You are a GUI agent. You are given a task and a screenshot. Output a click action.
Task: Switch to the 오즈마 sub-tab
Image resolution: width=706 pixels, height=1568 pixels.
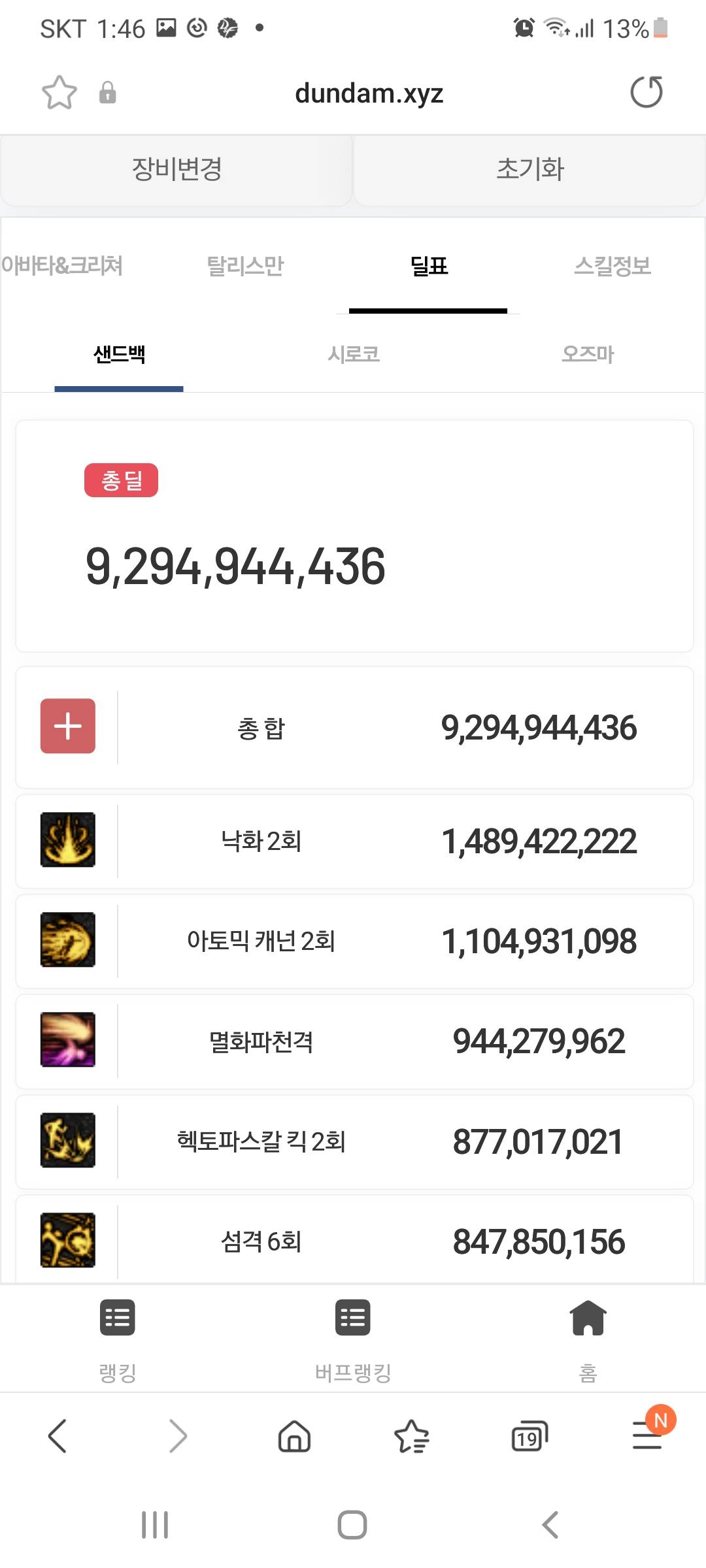coord(588,354)
